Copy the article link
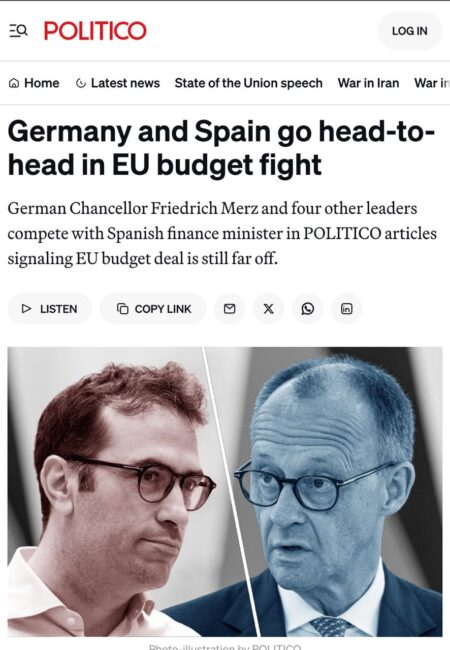 [x=153, y=309]
